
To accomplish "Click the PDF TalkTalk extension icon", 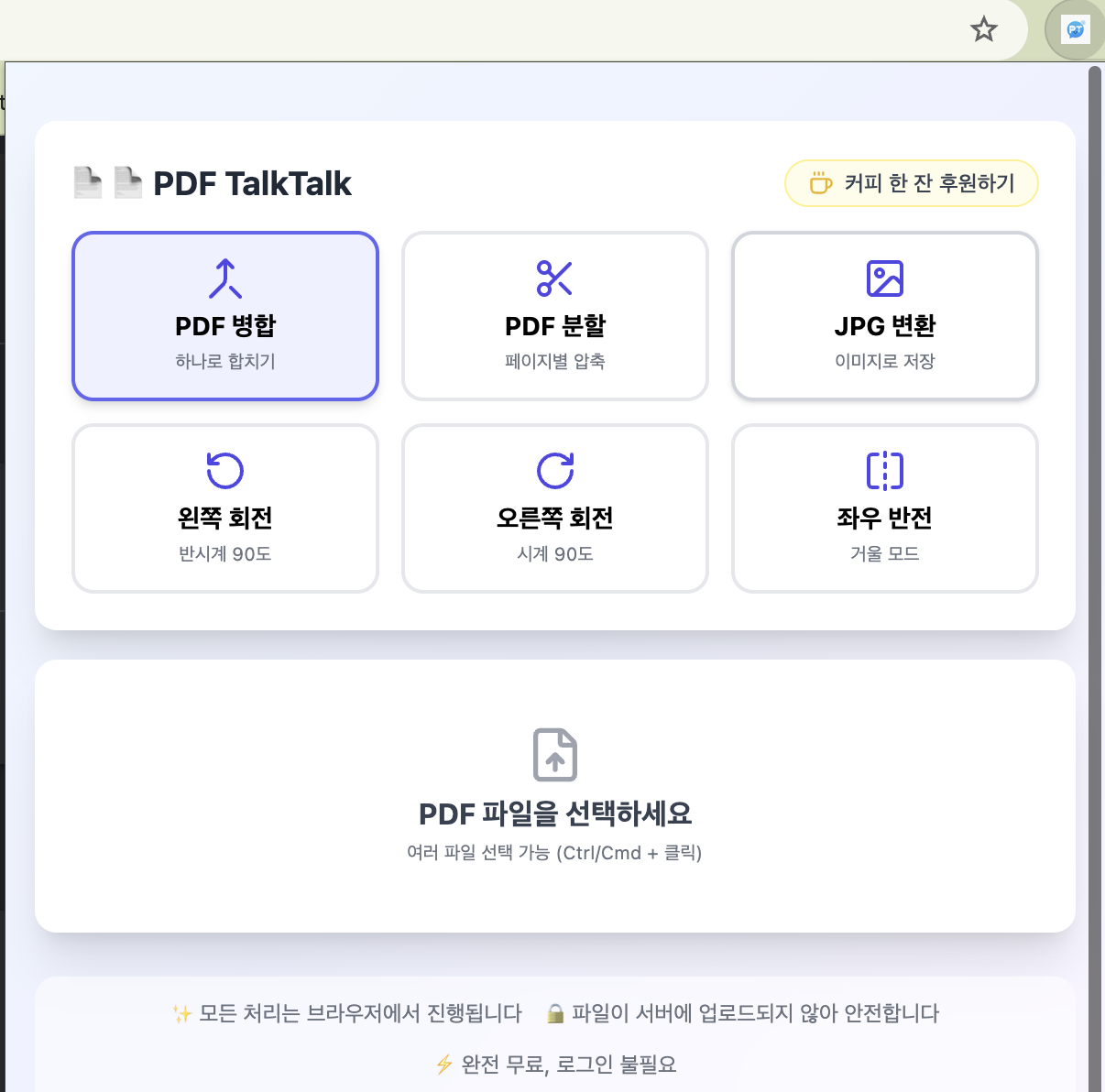I will point(1075,29).
